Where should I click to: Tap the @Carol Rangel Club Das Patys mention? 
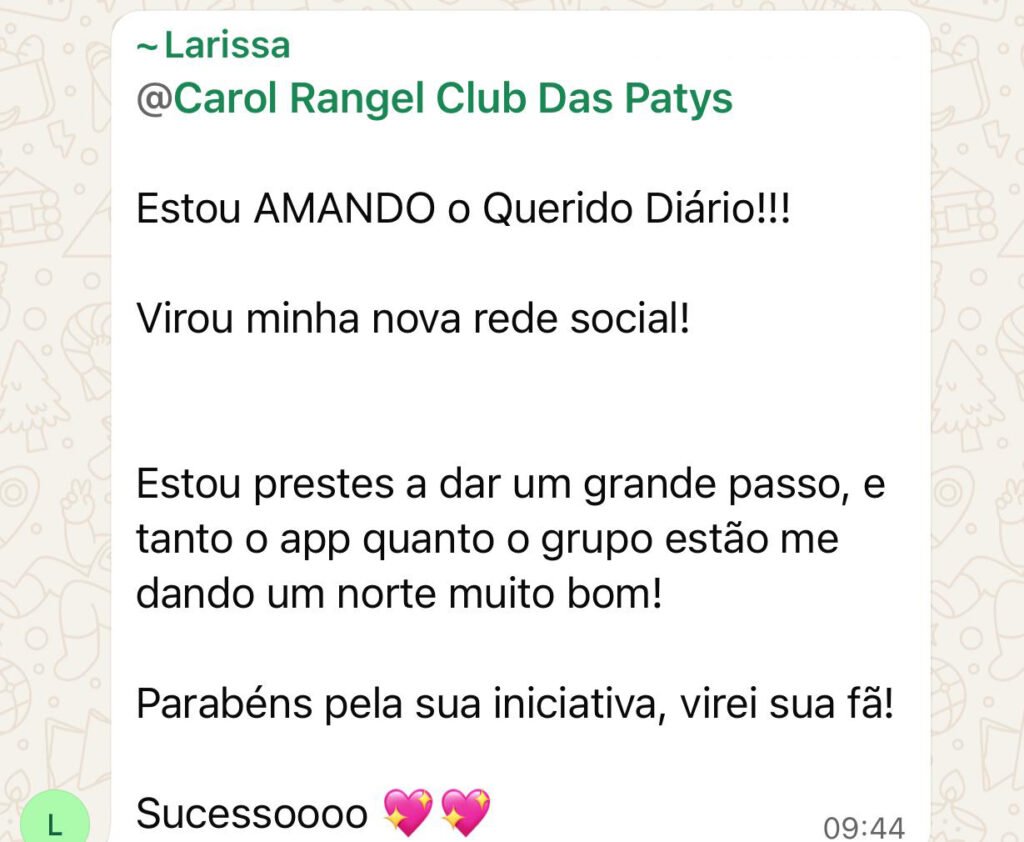[x=434, y=99]
